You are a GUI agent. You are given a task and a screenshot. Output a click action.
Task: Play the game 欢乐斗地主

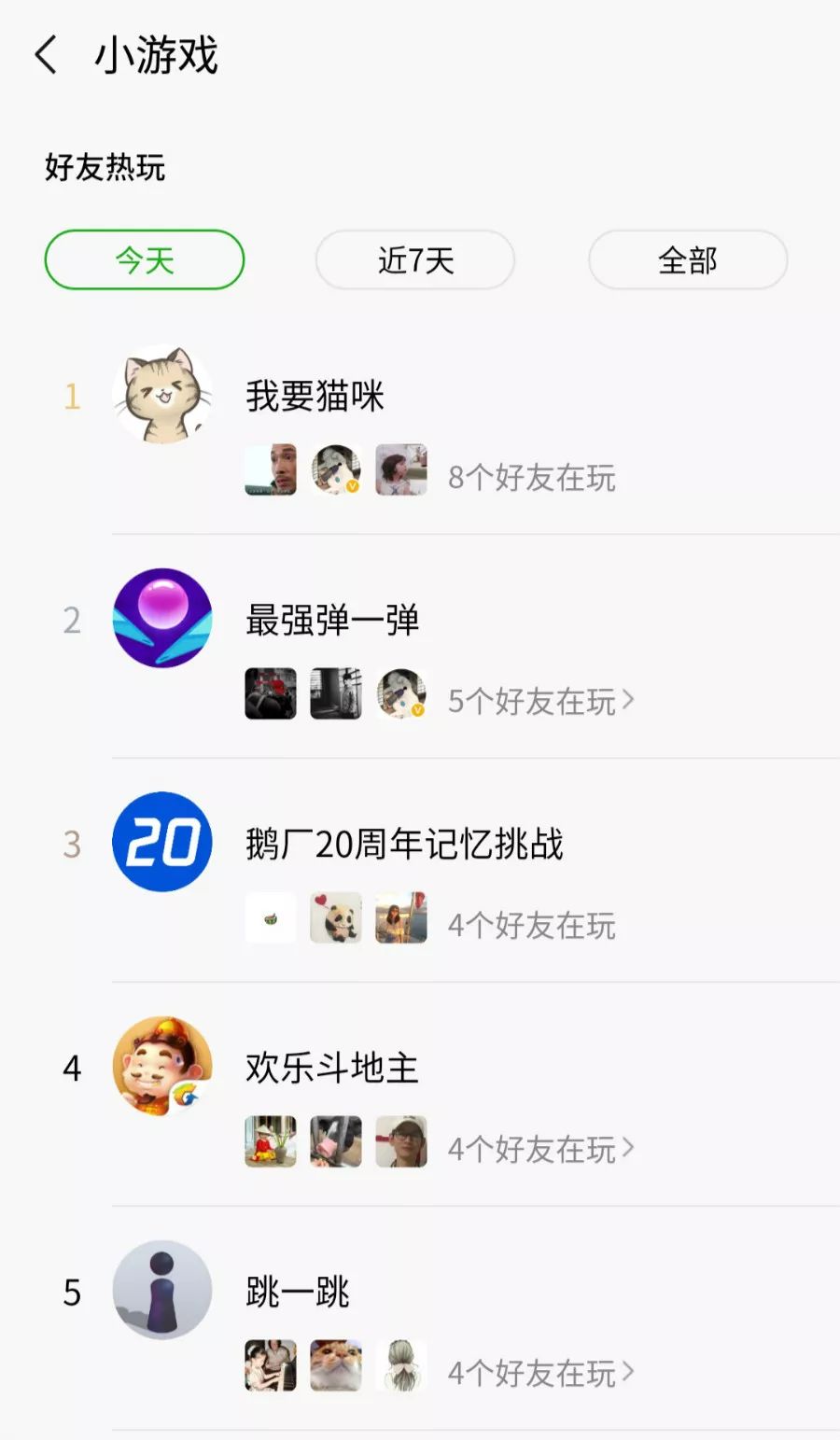331,1069
